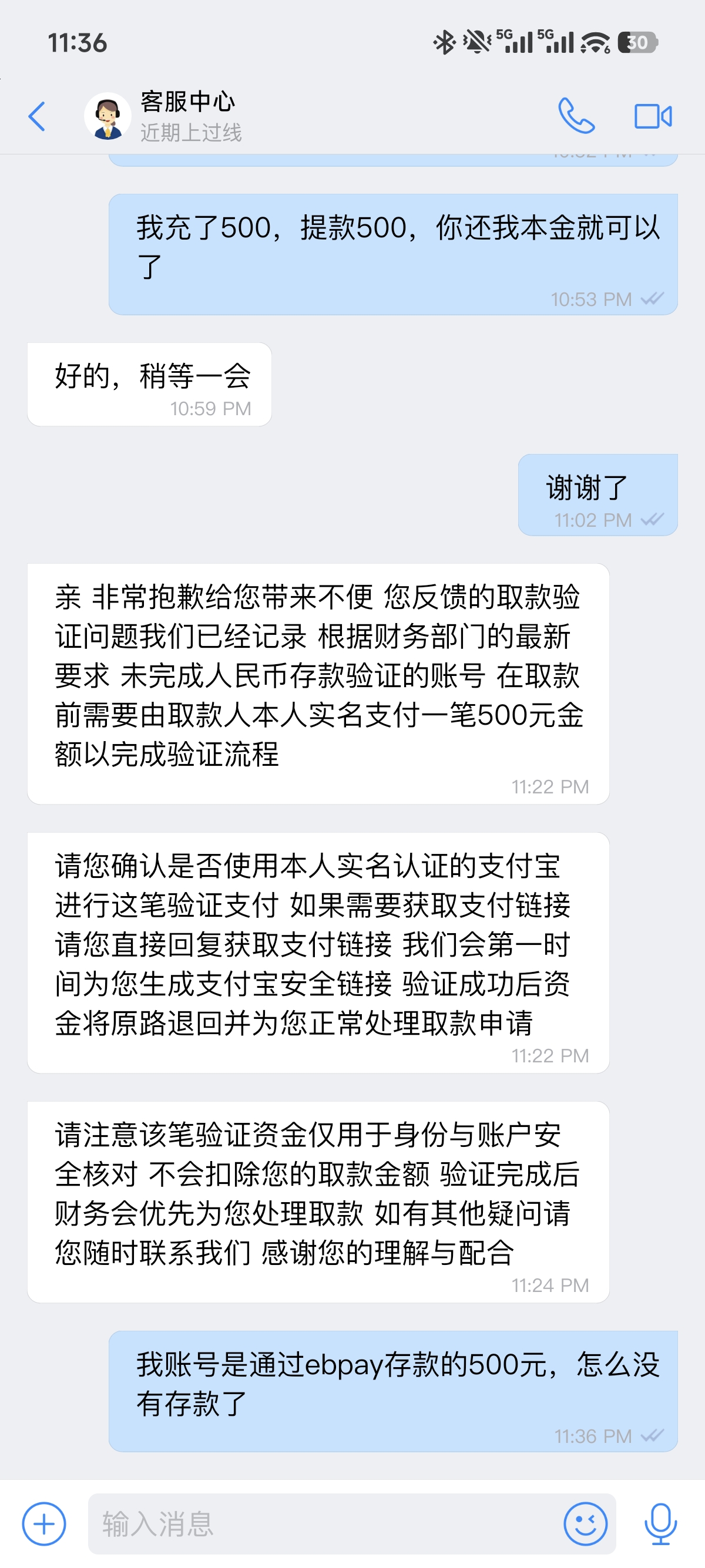The image size is (705, 1568).
Task: Open 客服中心 contact info from title
Action: [x=189, y=102]
